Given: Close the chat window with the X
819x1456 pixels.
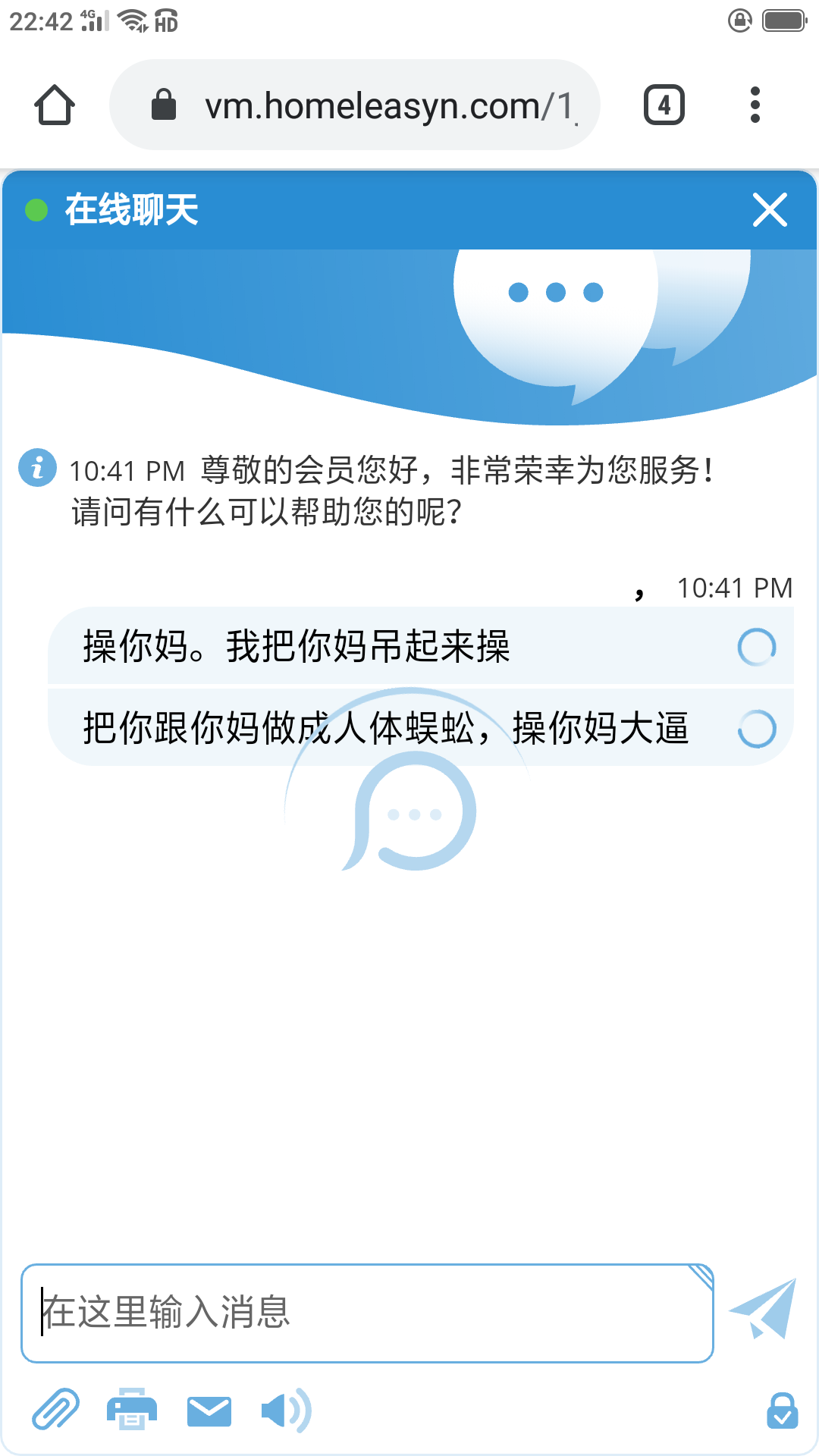Looking at the screenshot, I should [x=770, y=210].
